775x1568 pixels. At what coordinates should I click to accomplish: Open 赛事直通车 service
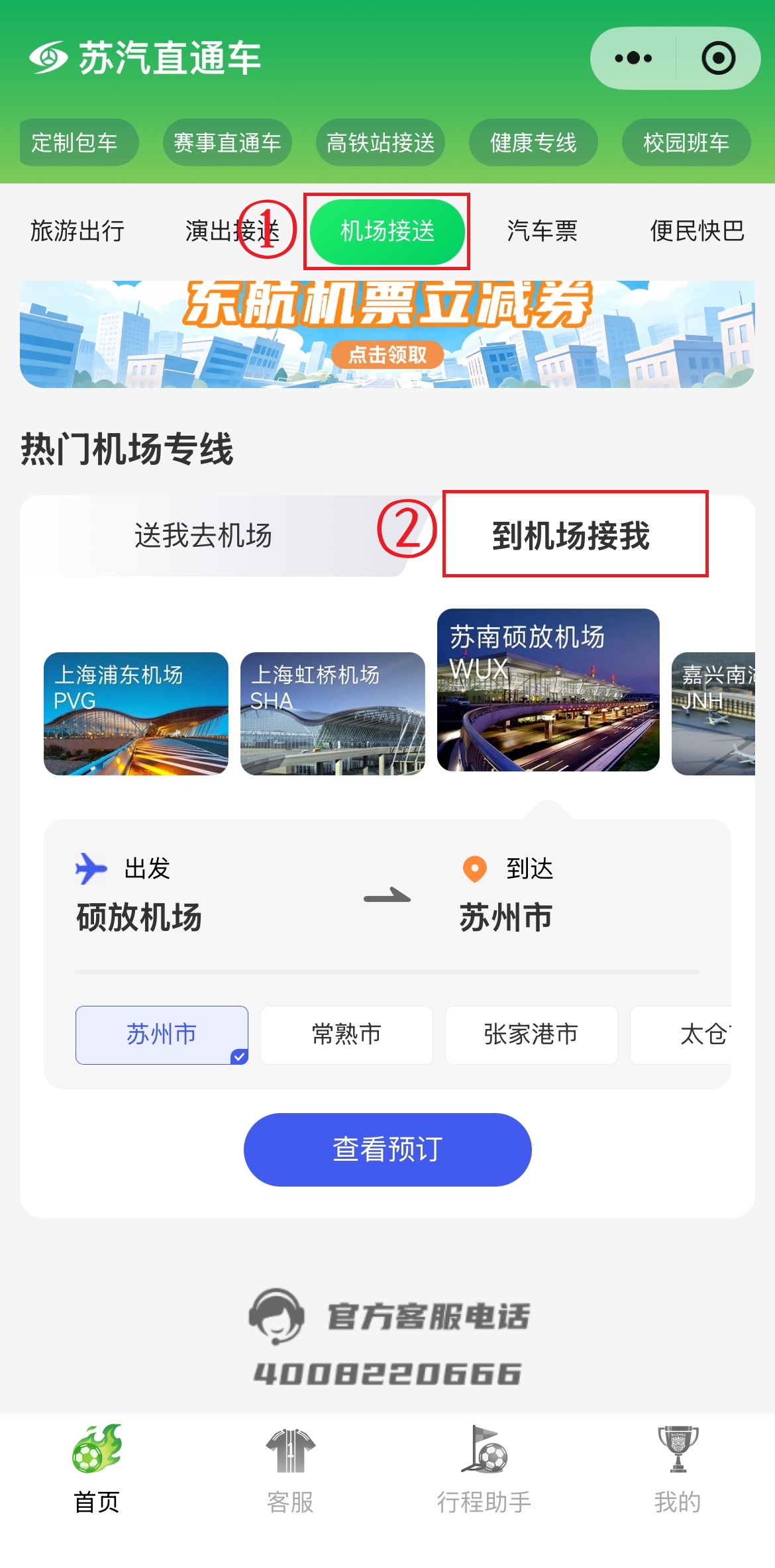click(227, 142)
